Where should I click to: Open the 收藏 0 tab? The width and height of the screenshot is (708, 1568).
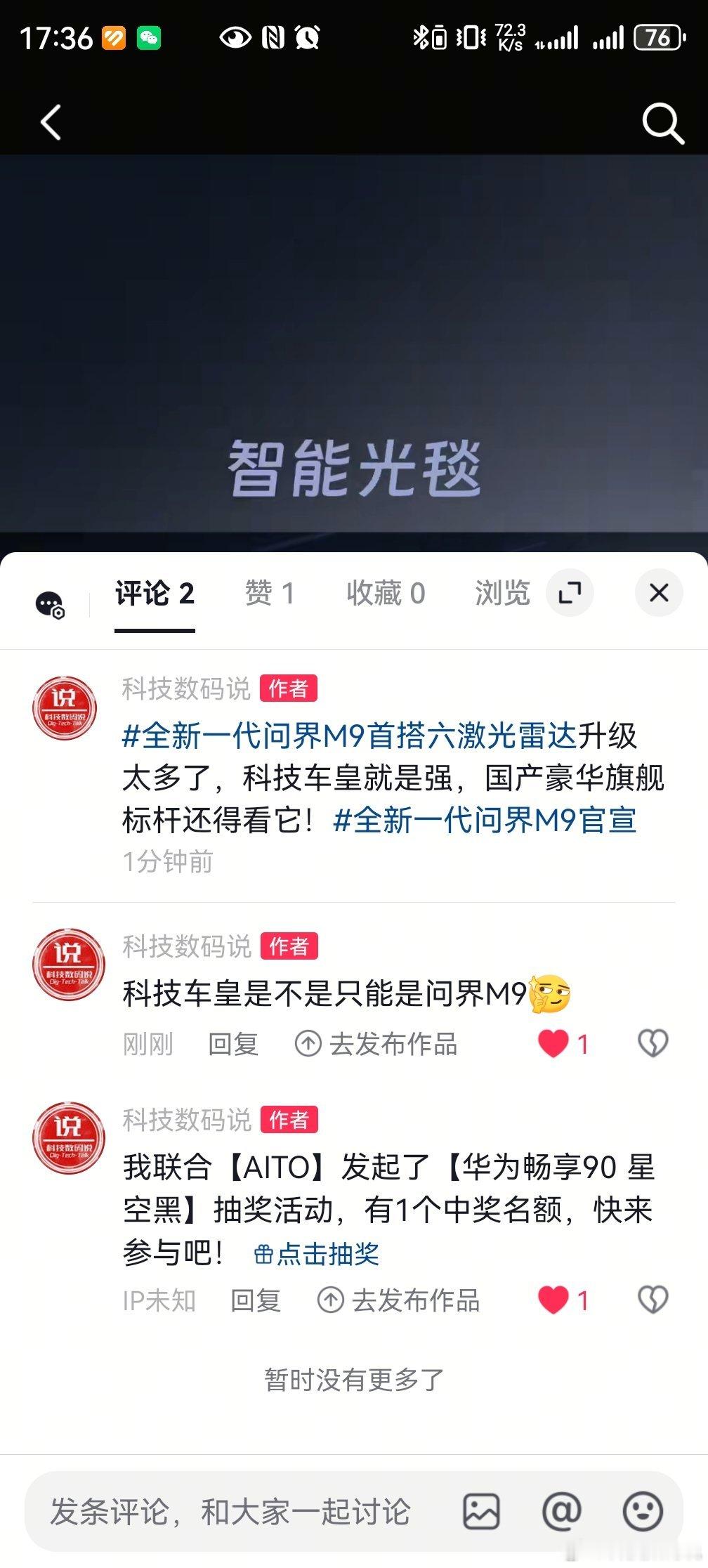385,593
